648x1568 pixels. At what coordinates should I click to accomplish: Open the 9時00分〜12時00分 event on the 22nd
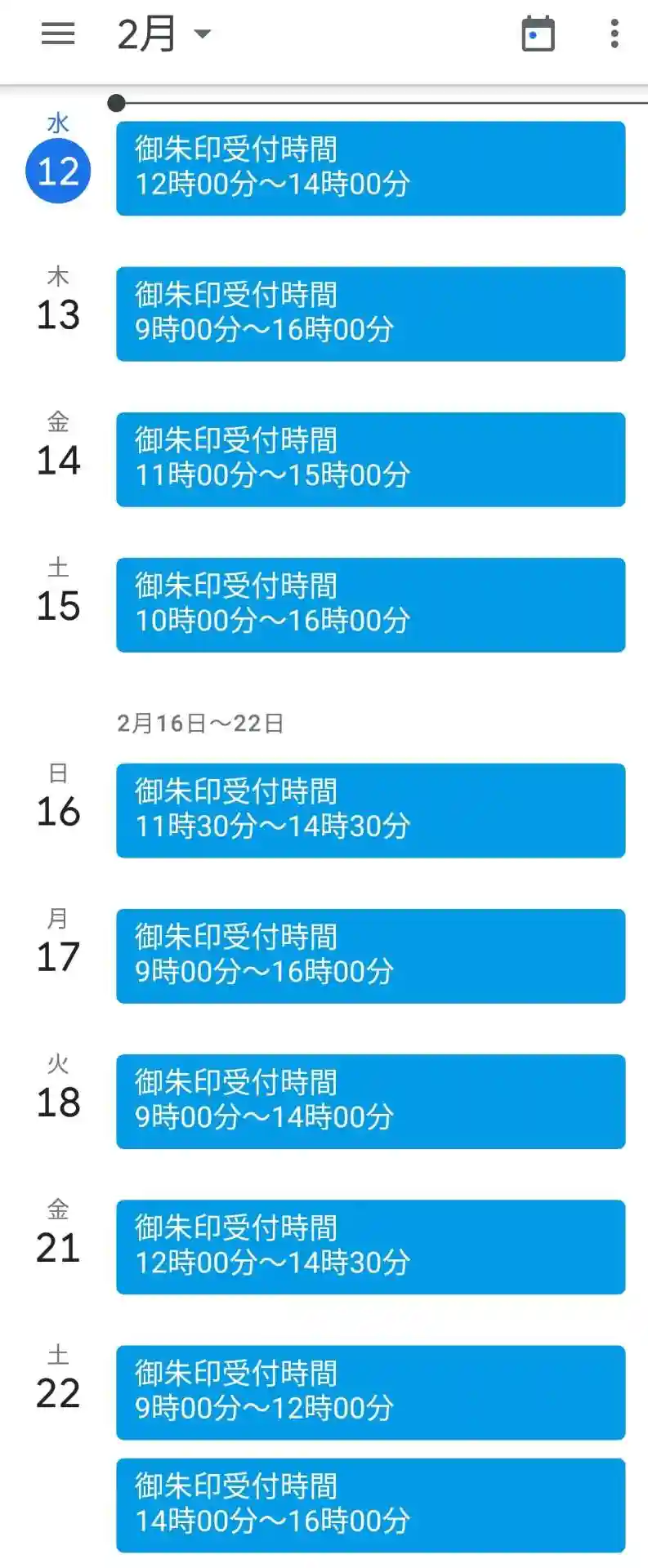(370, 1392)
